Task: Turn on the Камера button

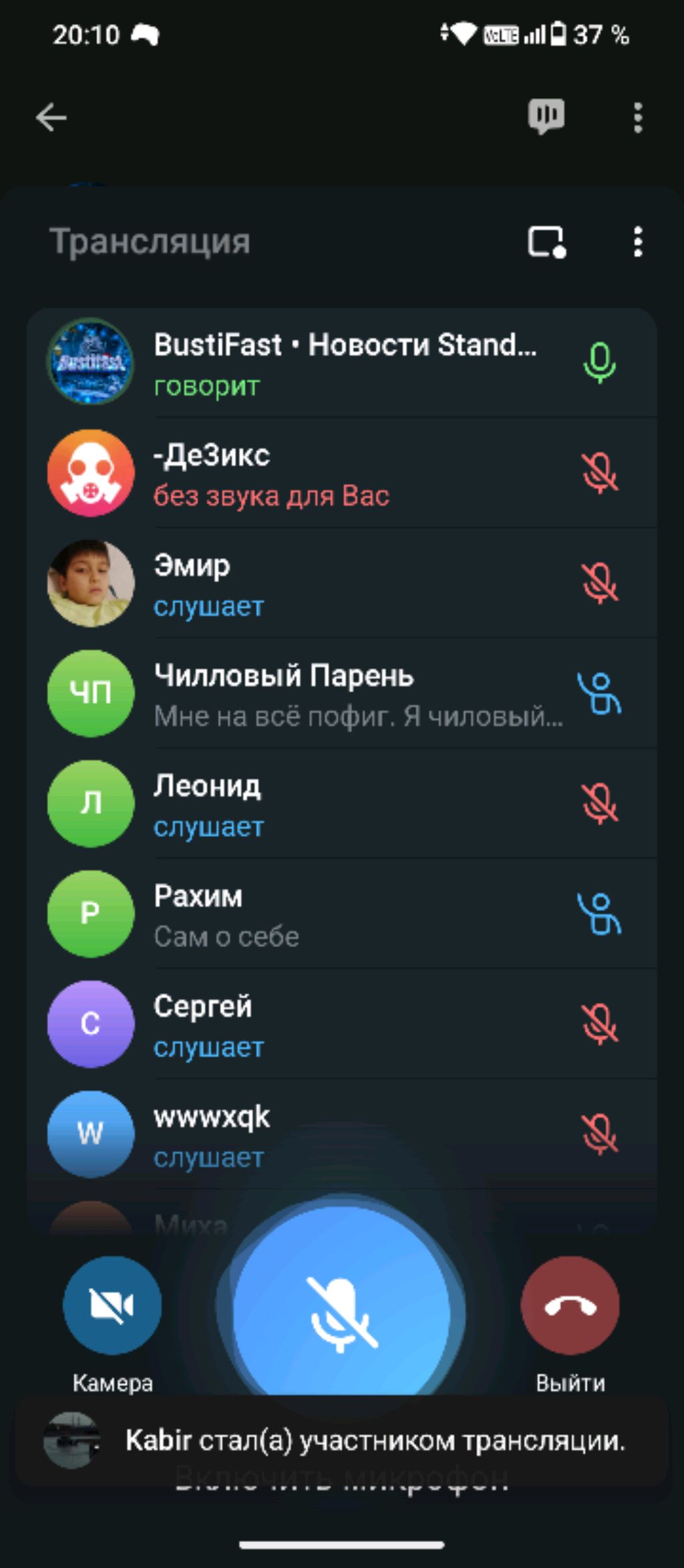Action: (112, 1305)
